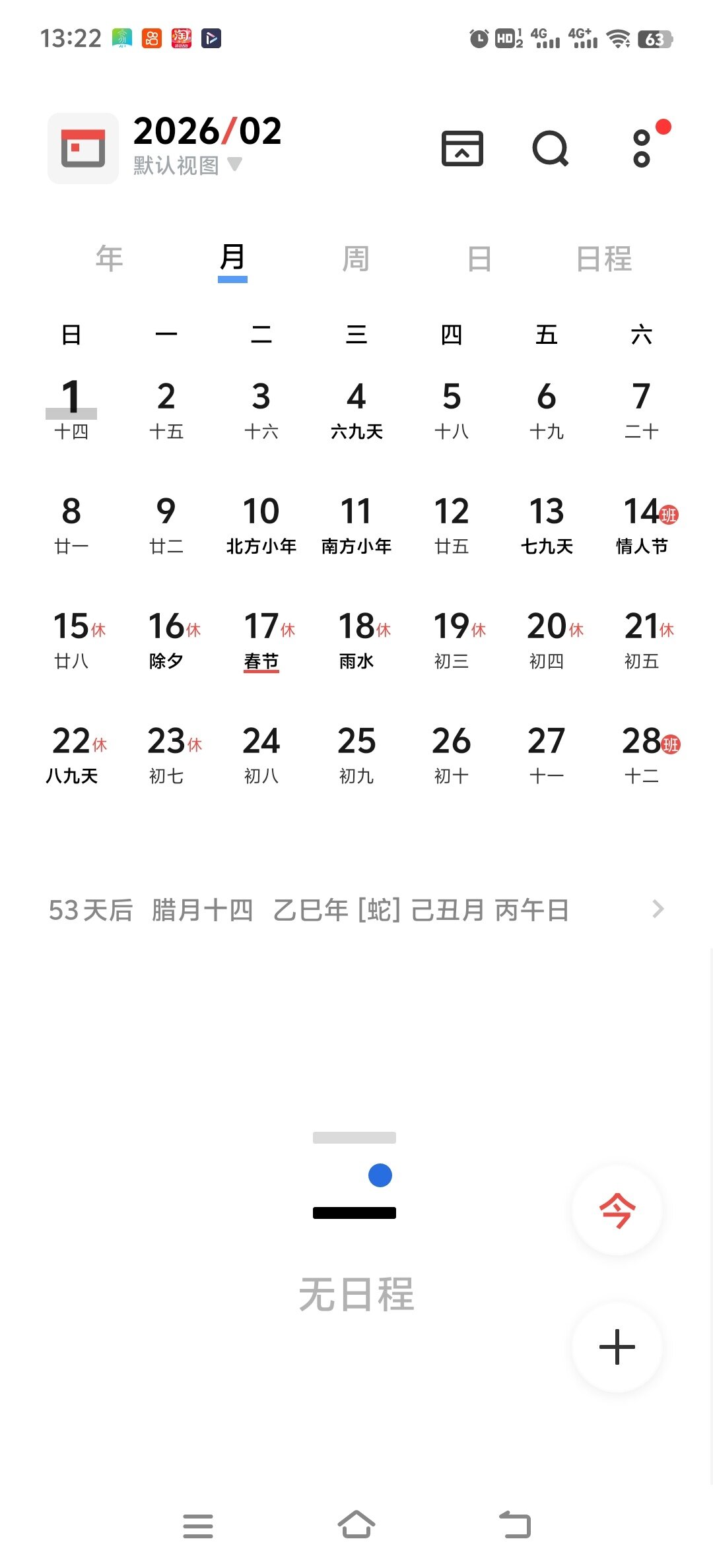
Task: Jump to today with the 今 button
Action: [x=617, y=1210]
